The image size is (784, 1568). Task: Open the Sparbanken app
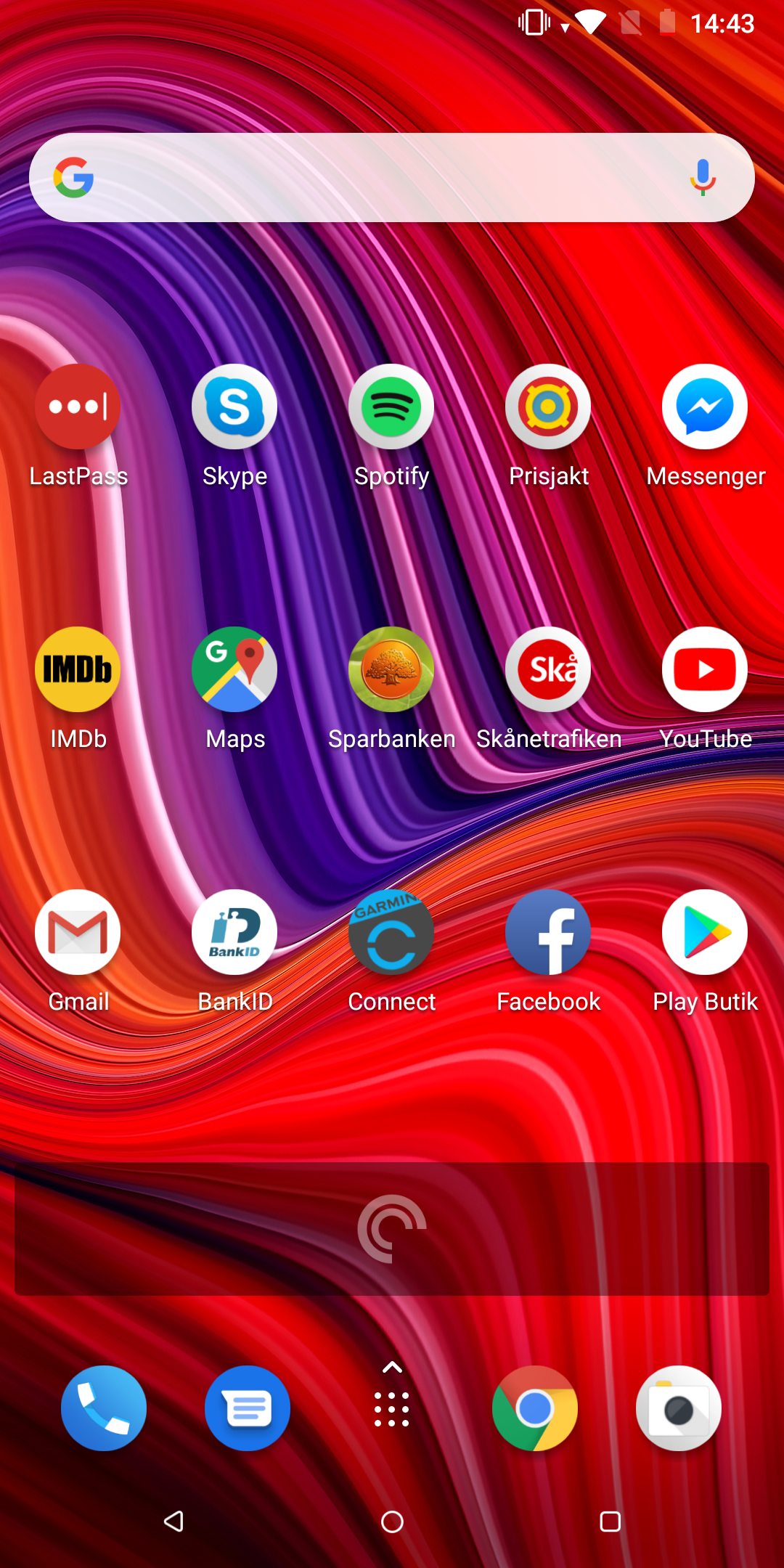click(391, 669)
